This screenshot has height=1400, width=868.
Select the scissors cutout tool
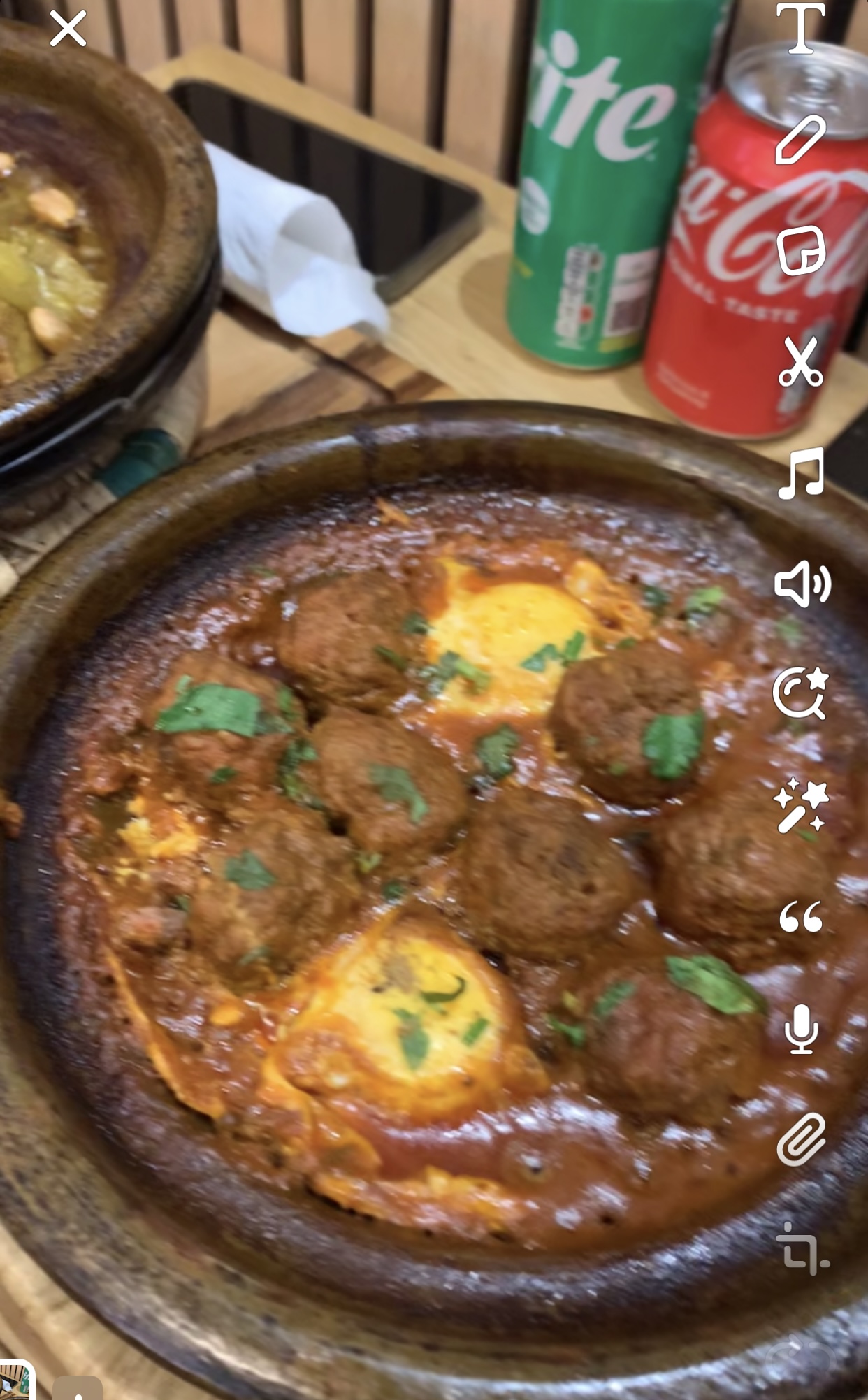click(x=801, y=361)
